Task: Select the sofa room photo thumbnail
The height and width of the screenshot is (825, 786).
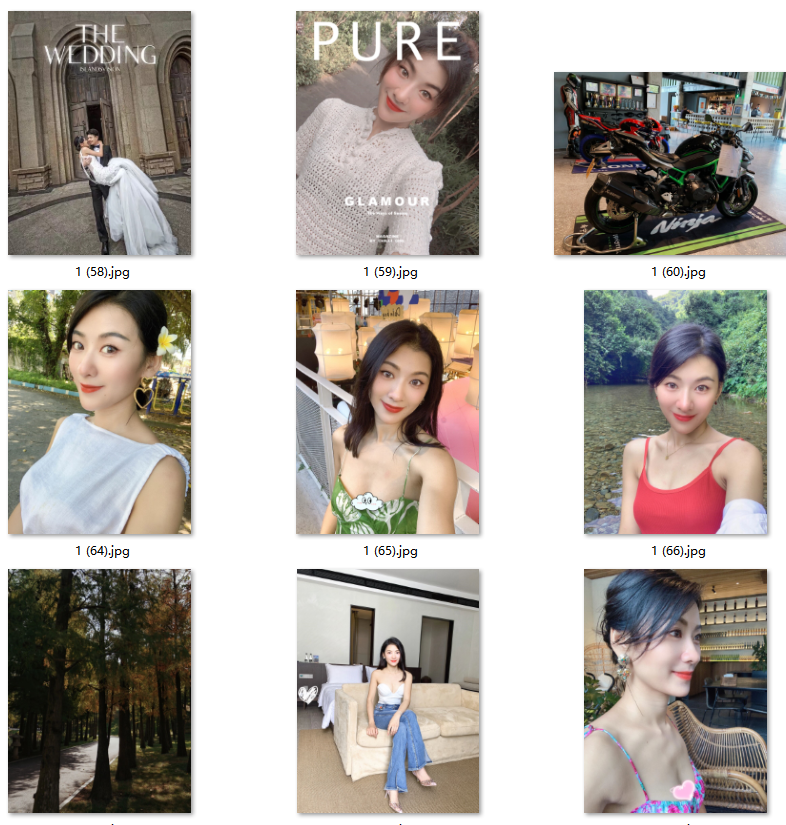Action: [387, 691]
